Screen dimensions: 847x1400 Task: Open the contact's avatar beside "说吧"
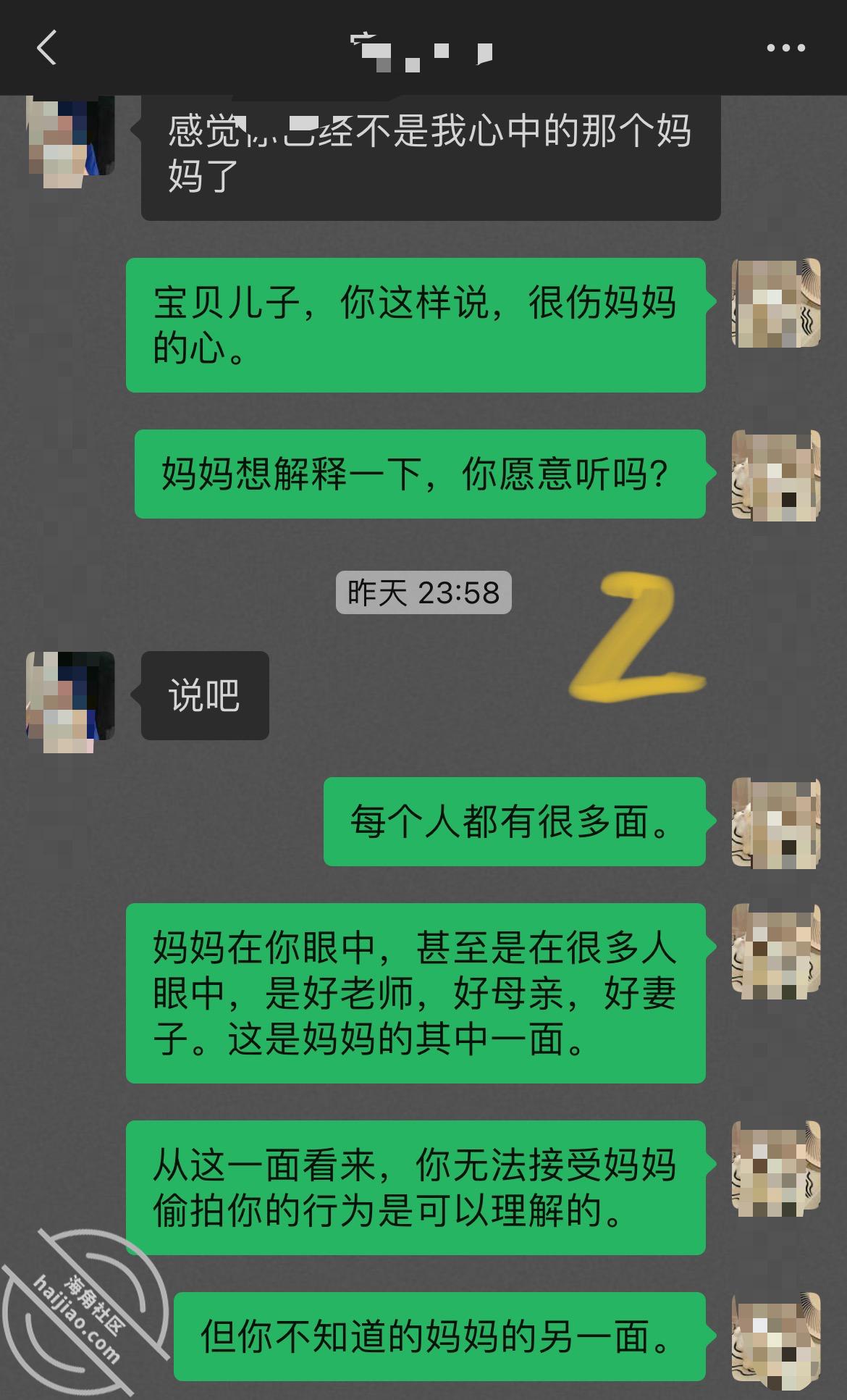point(70,697)
